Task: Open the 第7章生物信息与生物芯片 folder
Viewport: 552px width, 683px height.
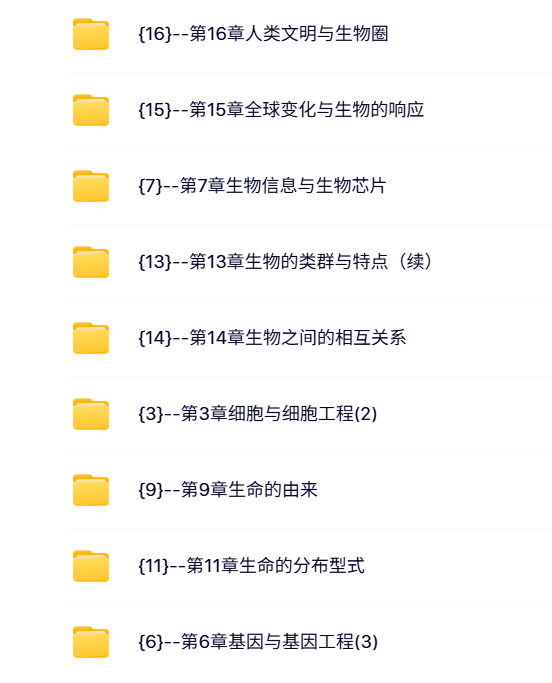Action: pos(309,186)
